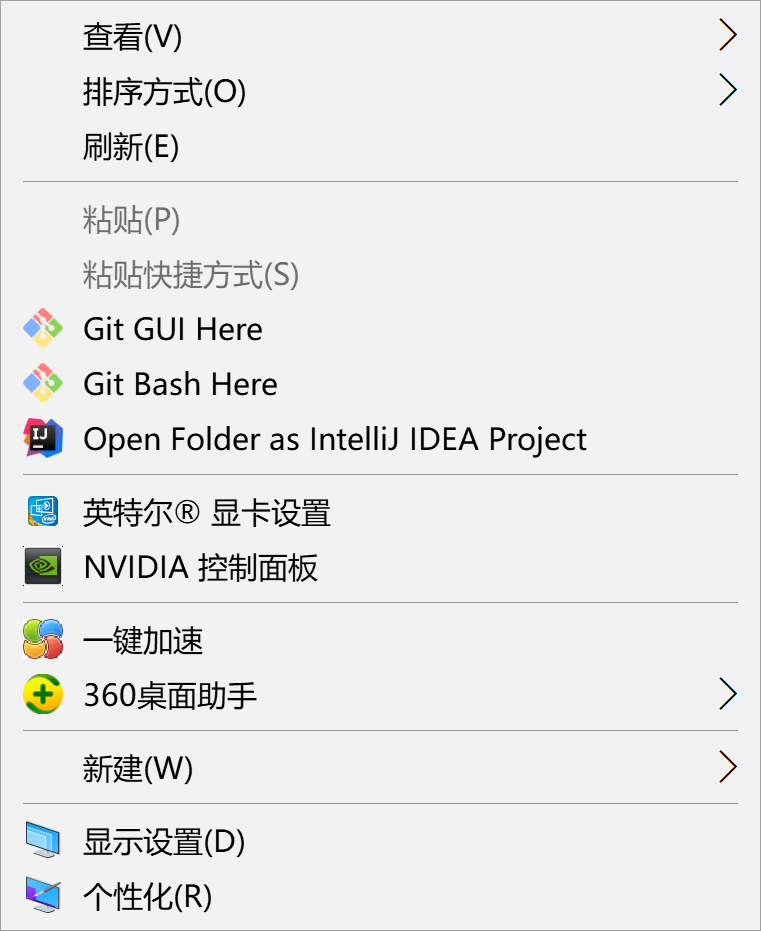
Task: Run 一键加速 to speed up system
Action: [x=143, y=640]
